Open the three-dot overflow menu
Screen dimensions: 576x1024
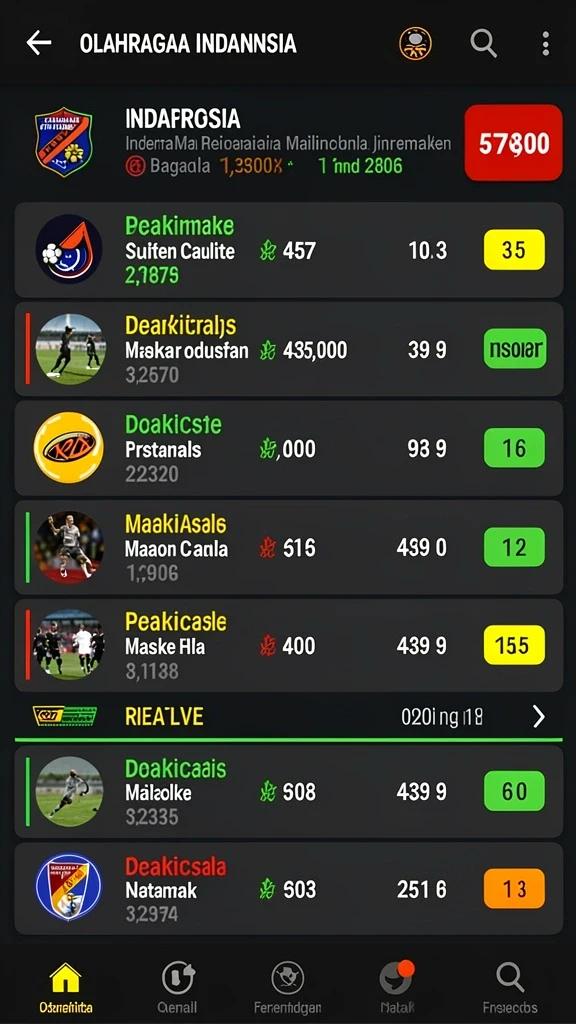tap(545, 44)
